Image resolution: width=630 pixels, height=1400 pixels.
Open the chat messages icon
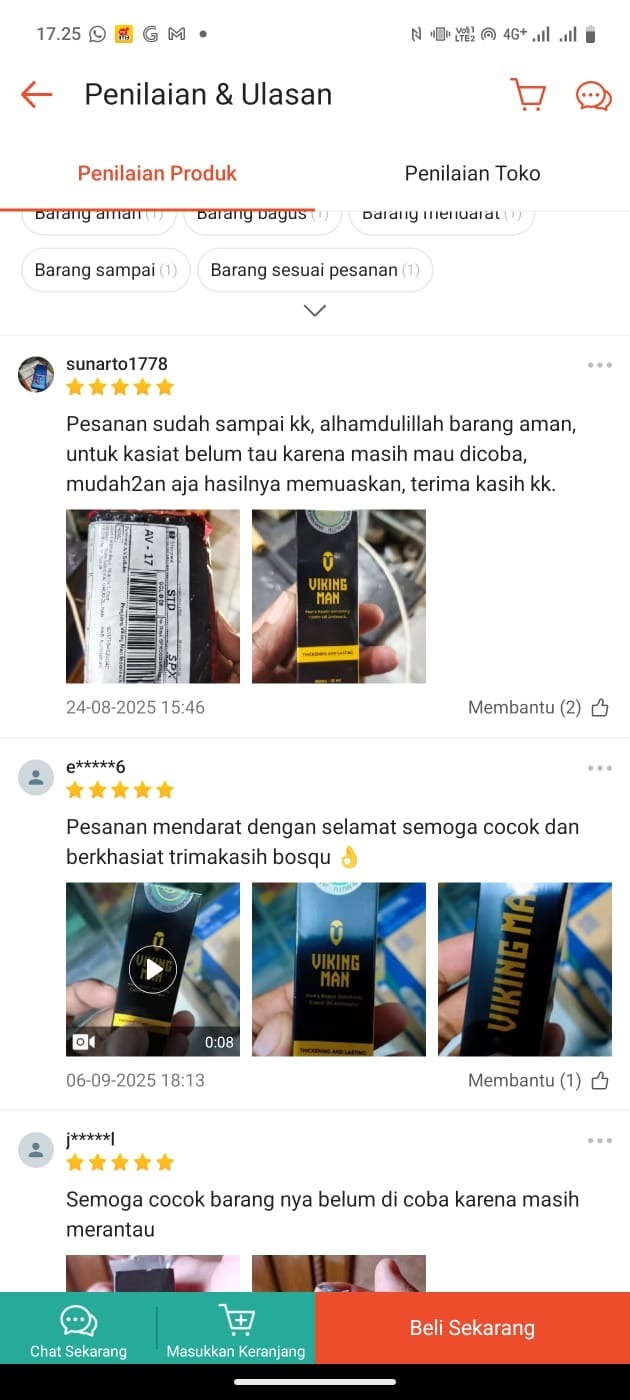(593, 95)
